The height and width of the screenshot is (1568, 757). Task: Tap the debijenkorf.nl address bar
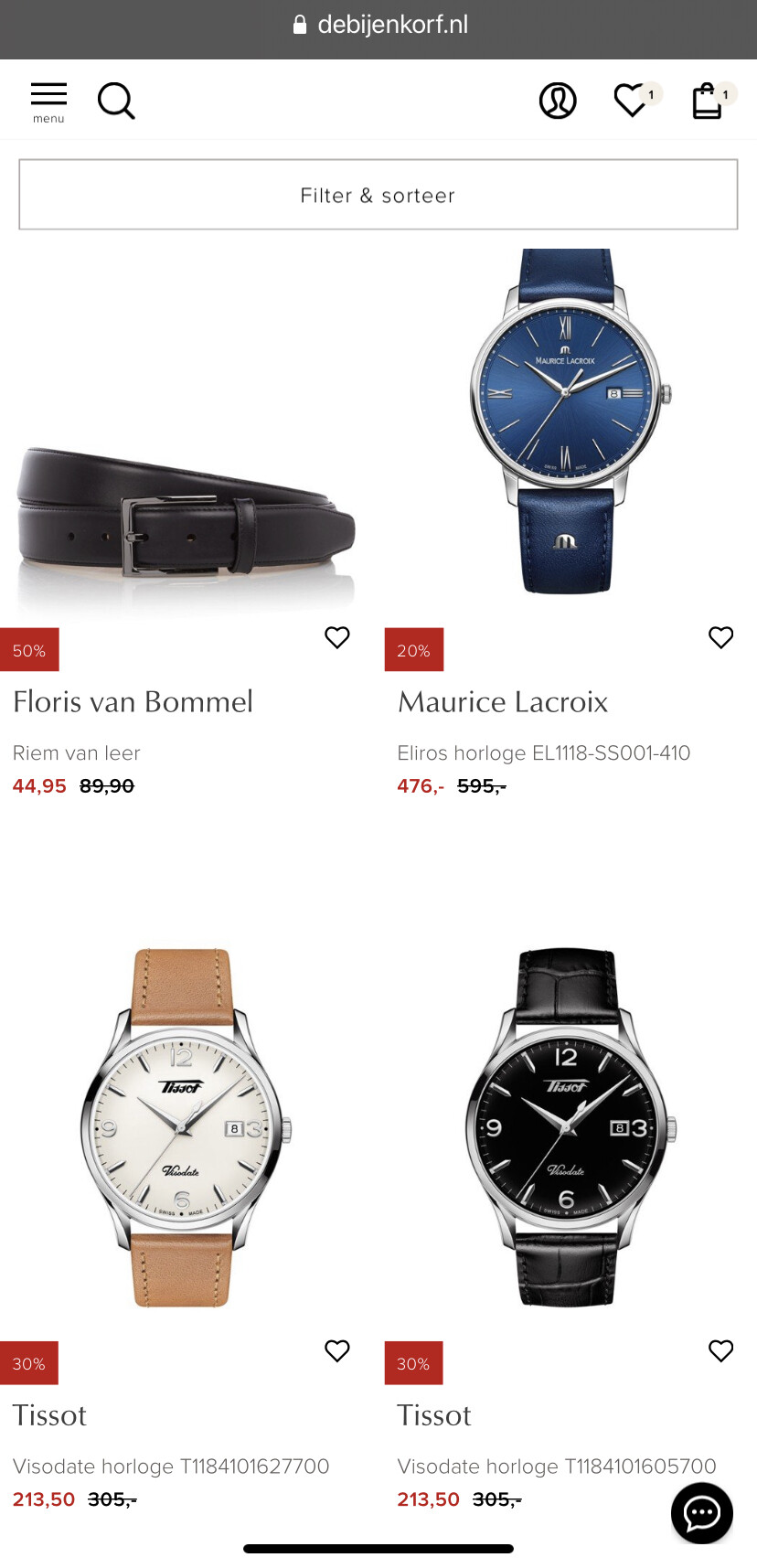point(378,25)
